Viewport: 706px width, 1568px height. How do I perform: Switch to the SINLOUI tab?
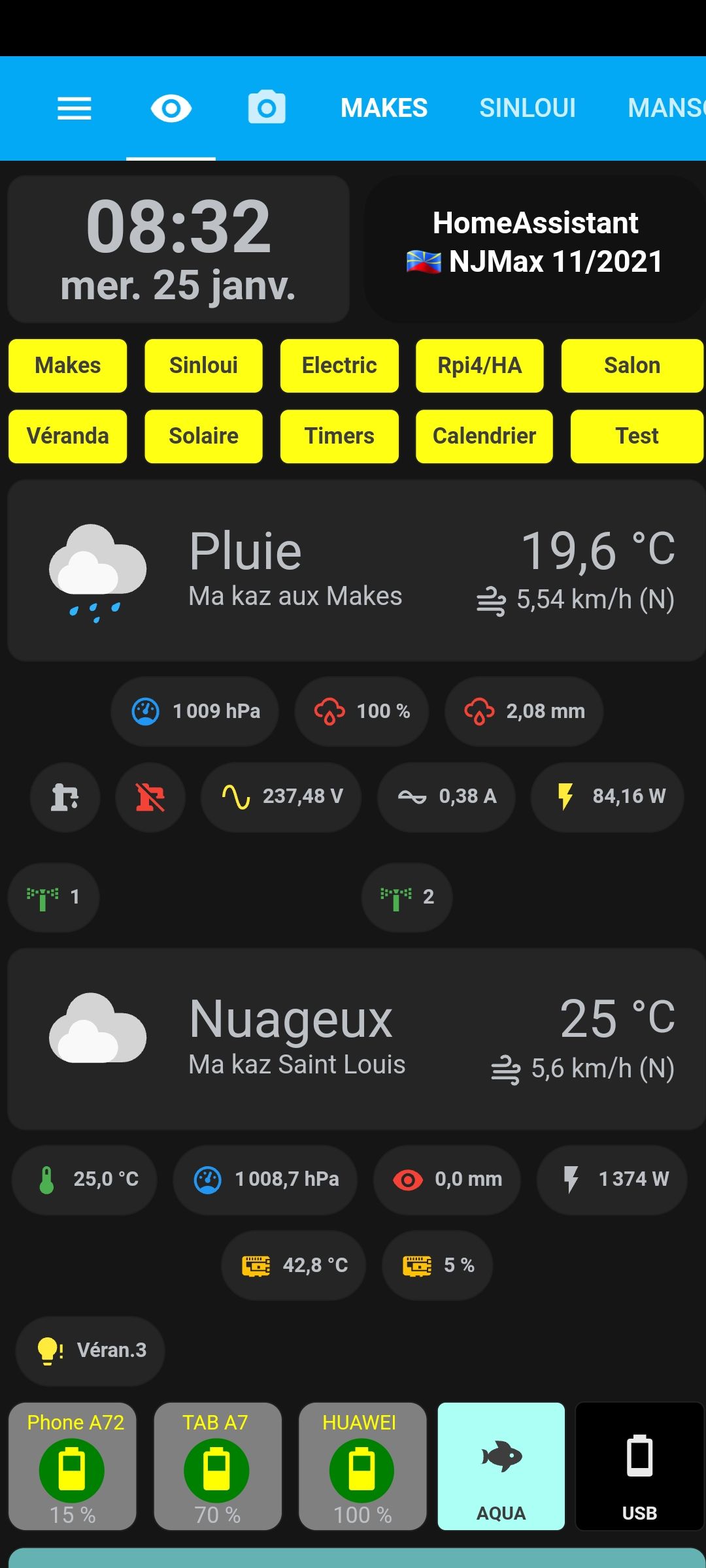point(528,108)
